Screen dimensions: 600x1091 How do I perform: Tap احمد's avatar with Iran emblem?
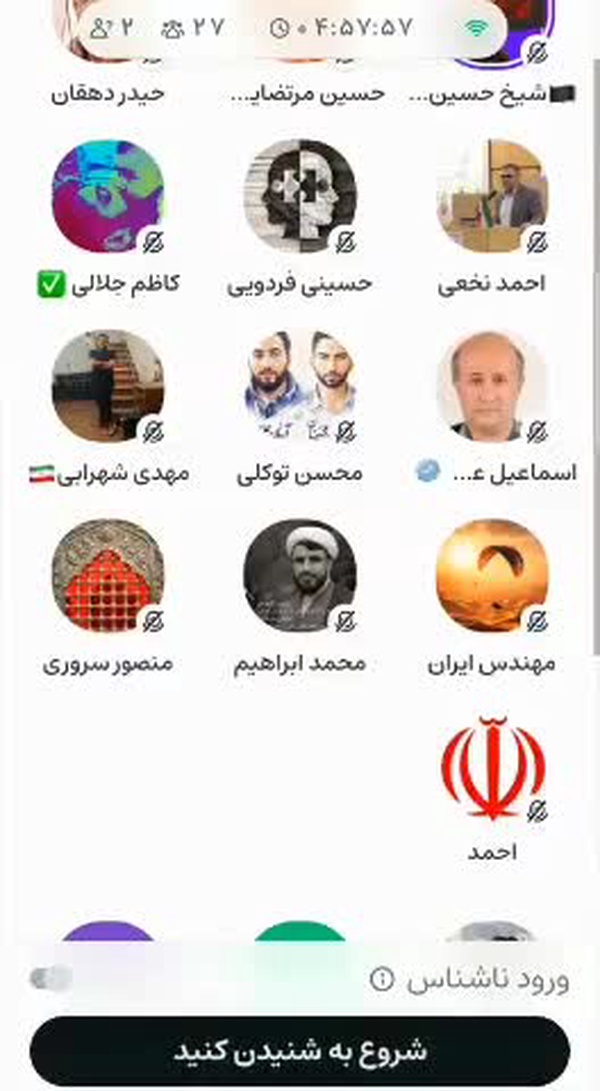(x=492, y=767)
